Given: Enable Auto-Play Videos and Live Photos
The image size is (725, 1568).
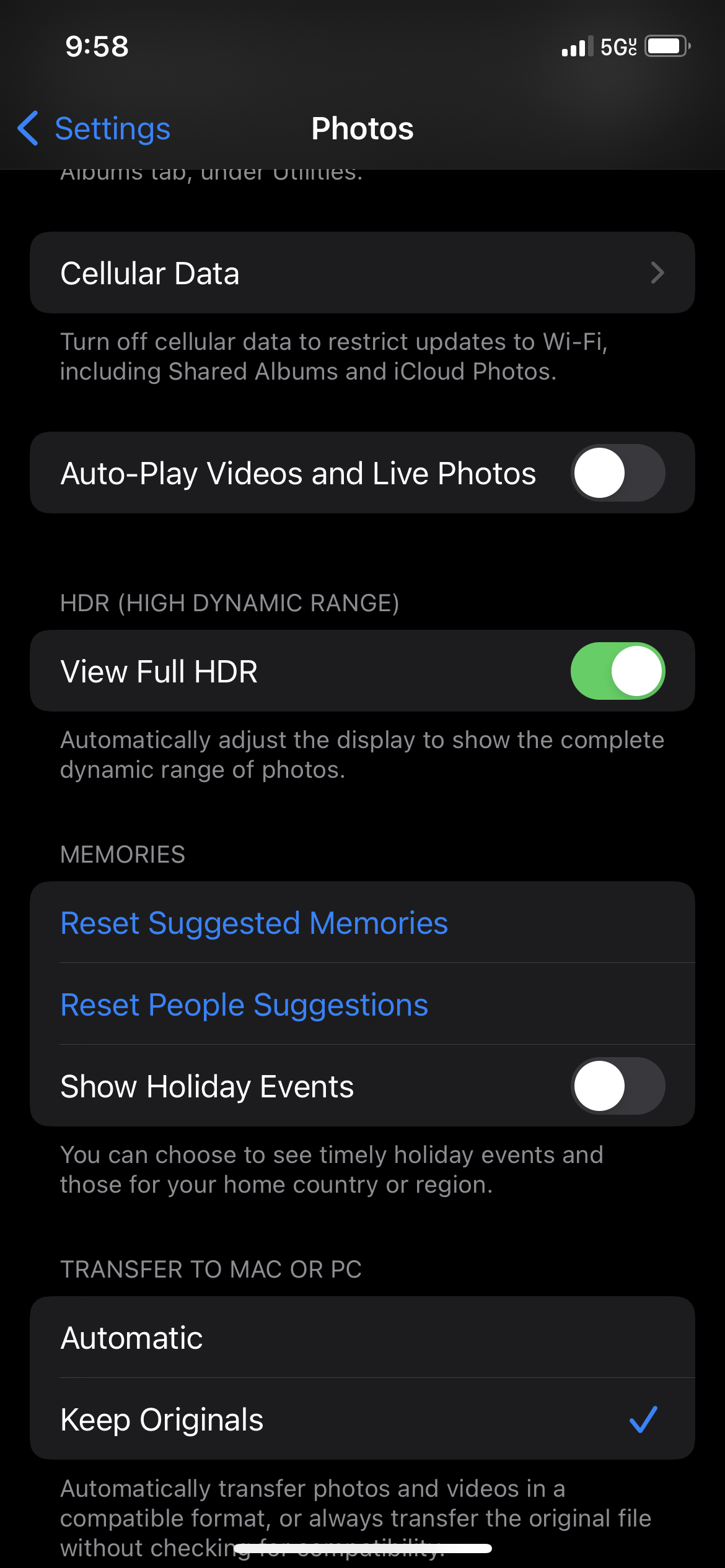Looking at the screenshot, I should point(617,473).
